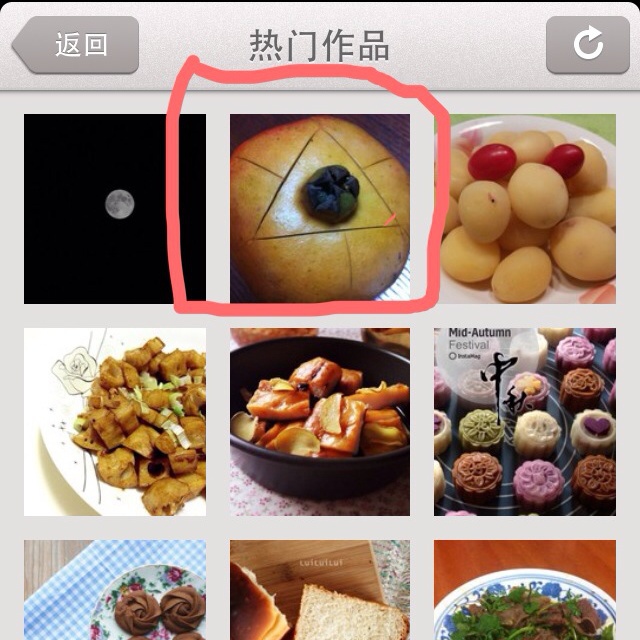
Task: Refresh the popular works list
Action: pos(588,45)
